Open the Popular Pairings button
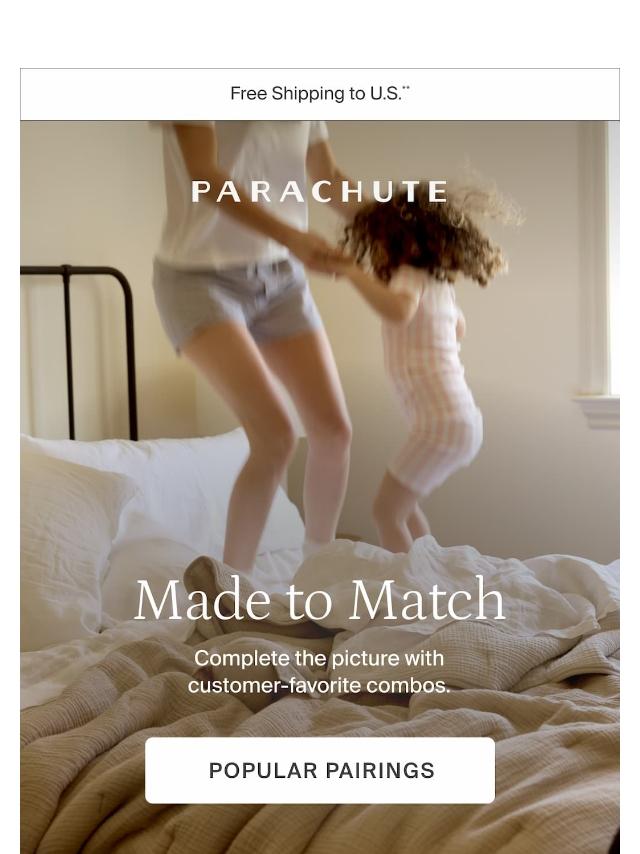The width and height of the screenshot is (640, 854). click(320, 770)
